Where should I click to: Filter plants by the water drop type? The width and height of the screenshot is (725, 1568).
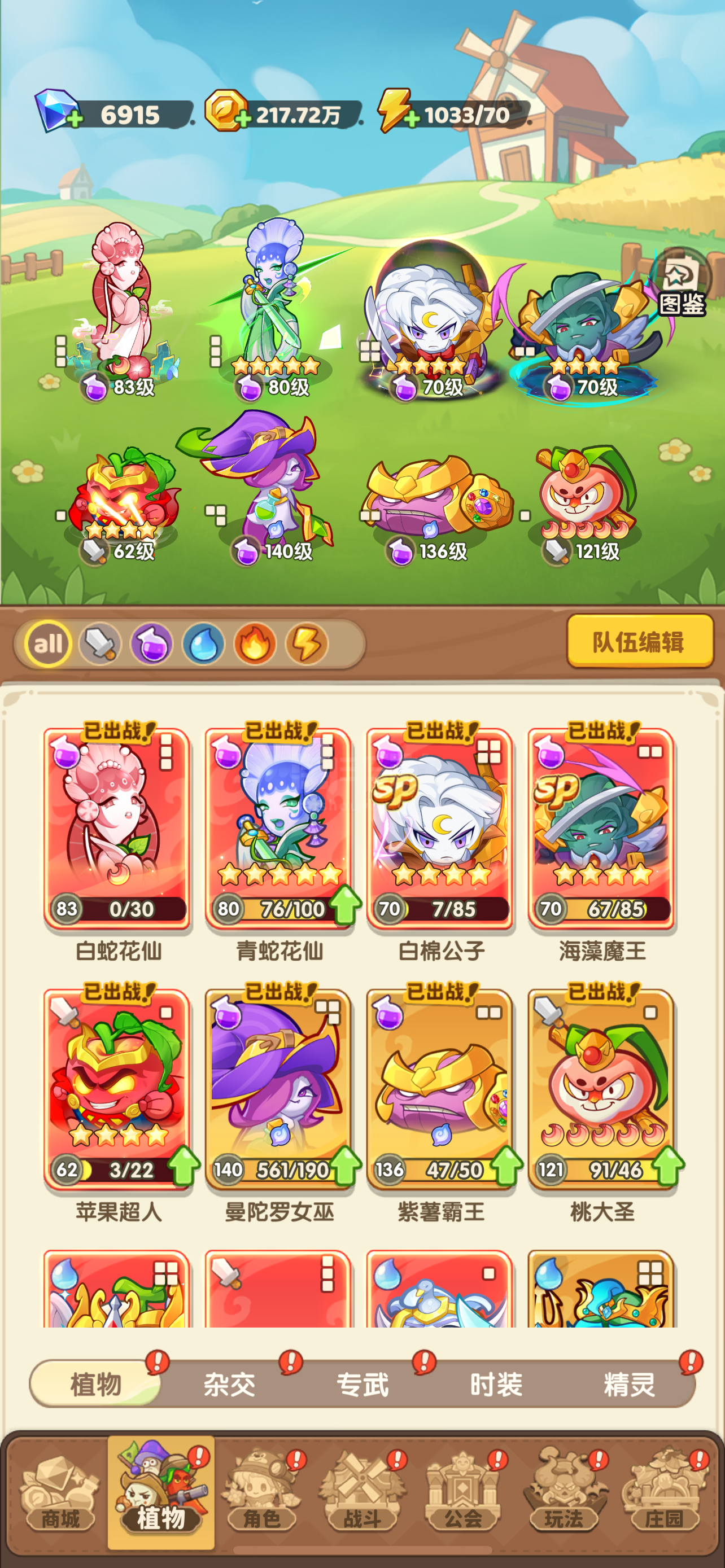pyautogui.click(x=203, y=643)
